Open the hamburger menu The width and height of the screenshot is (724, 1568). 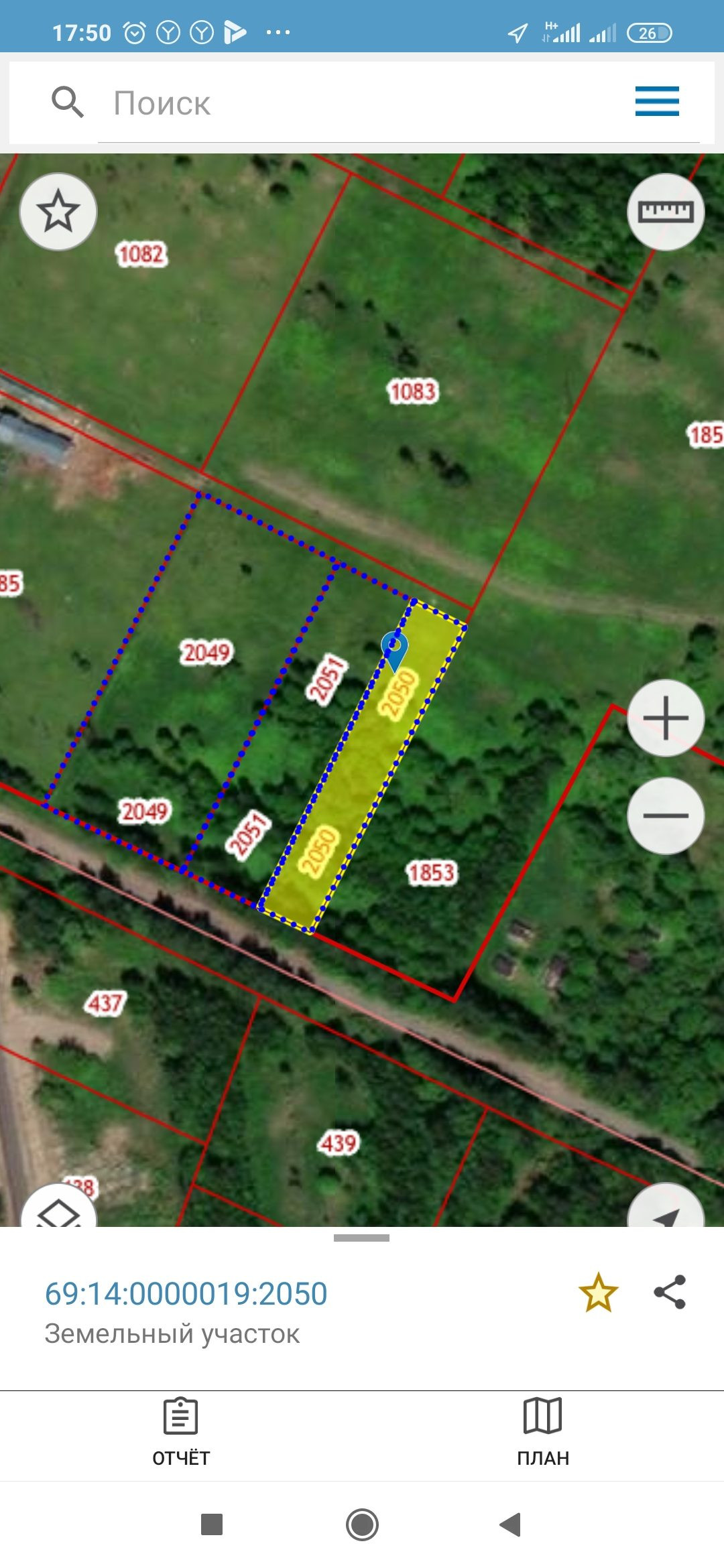[657, 102]
